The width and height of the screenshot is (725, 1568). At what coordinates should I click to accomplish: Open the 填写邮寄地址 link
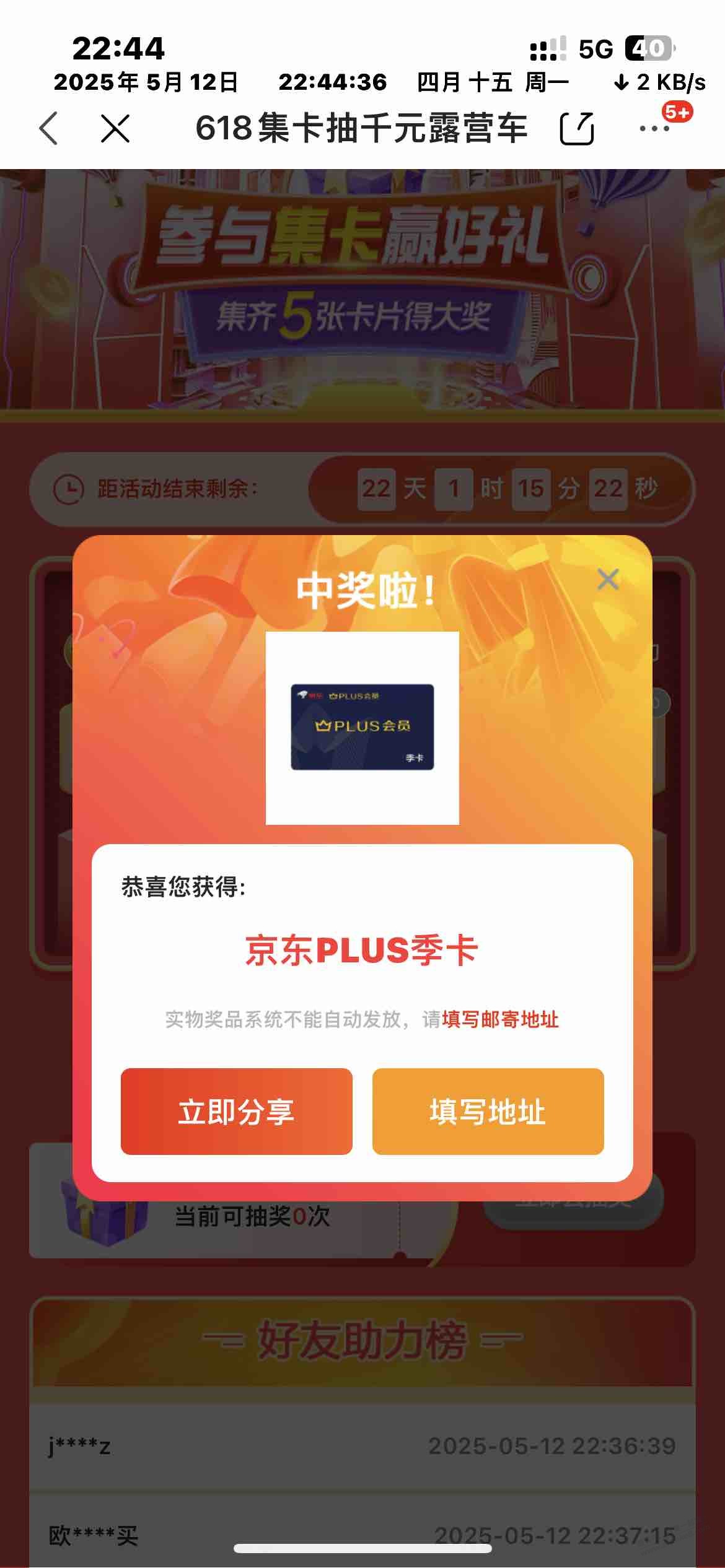[500, 1019]
